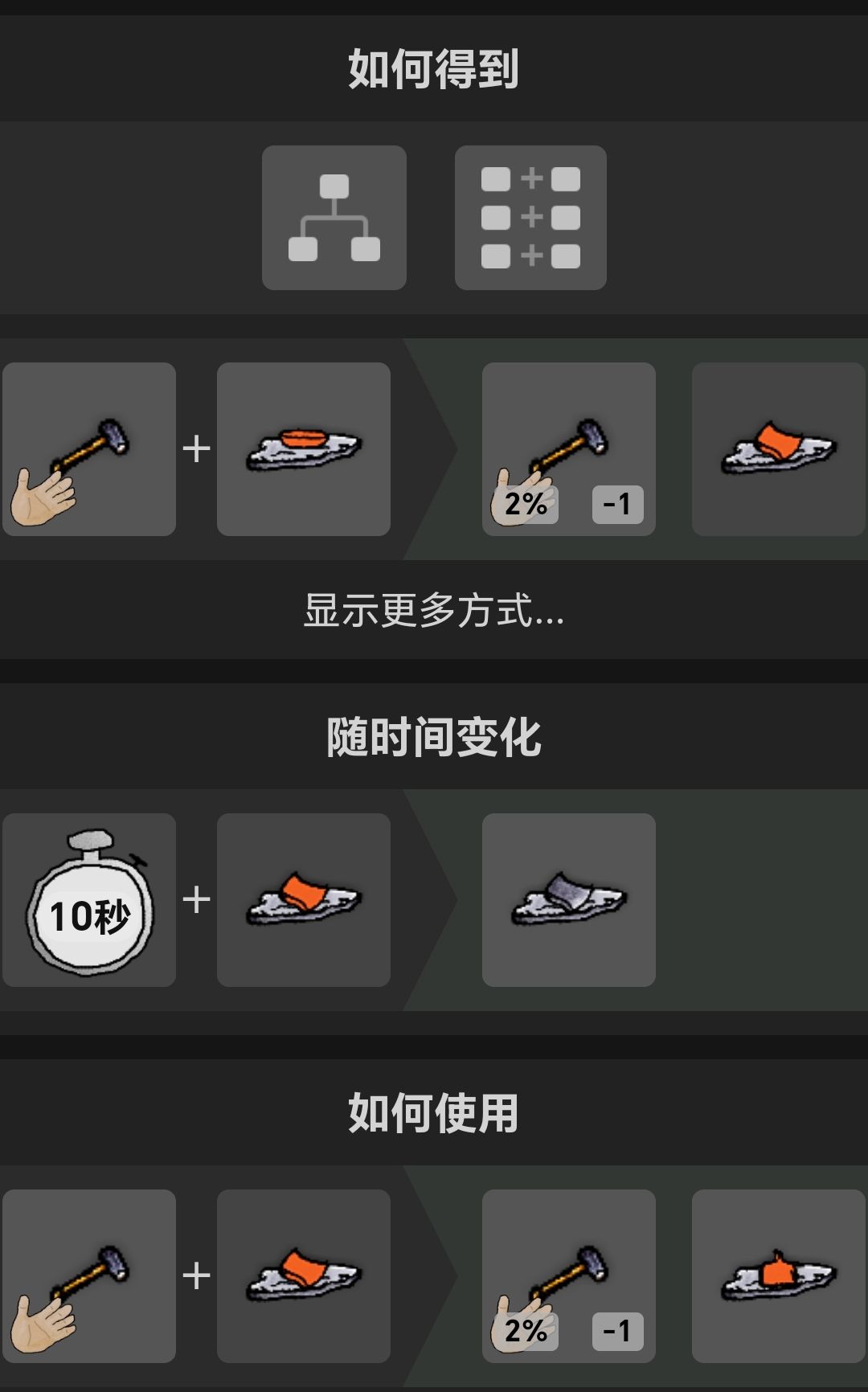Open hammer tile in the 如何使用 recipe input
The width and height of the screenshot is (868, 1392).
[89, 1276]
